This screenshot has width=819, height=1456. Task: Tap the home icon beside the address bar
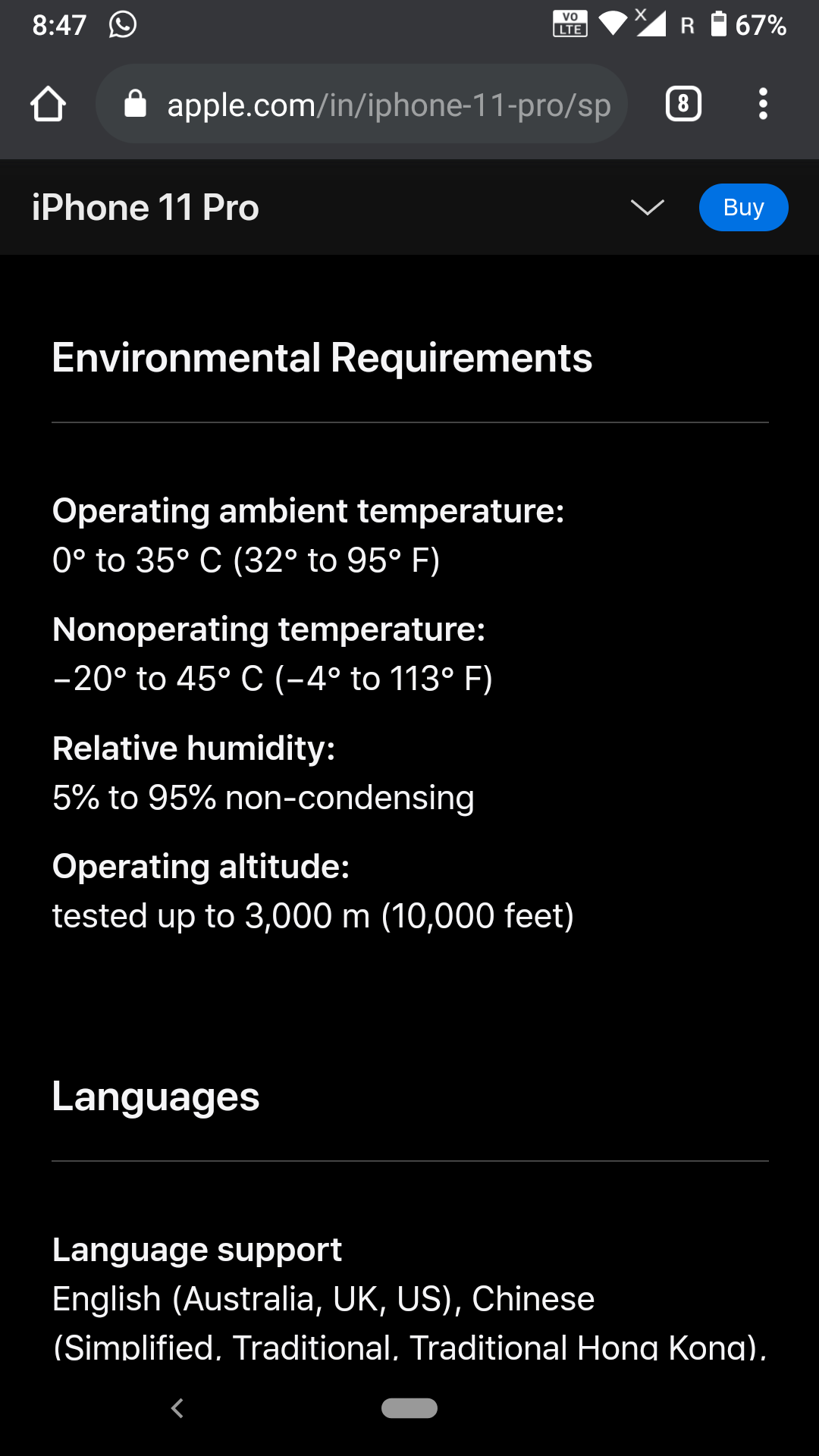48,104
